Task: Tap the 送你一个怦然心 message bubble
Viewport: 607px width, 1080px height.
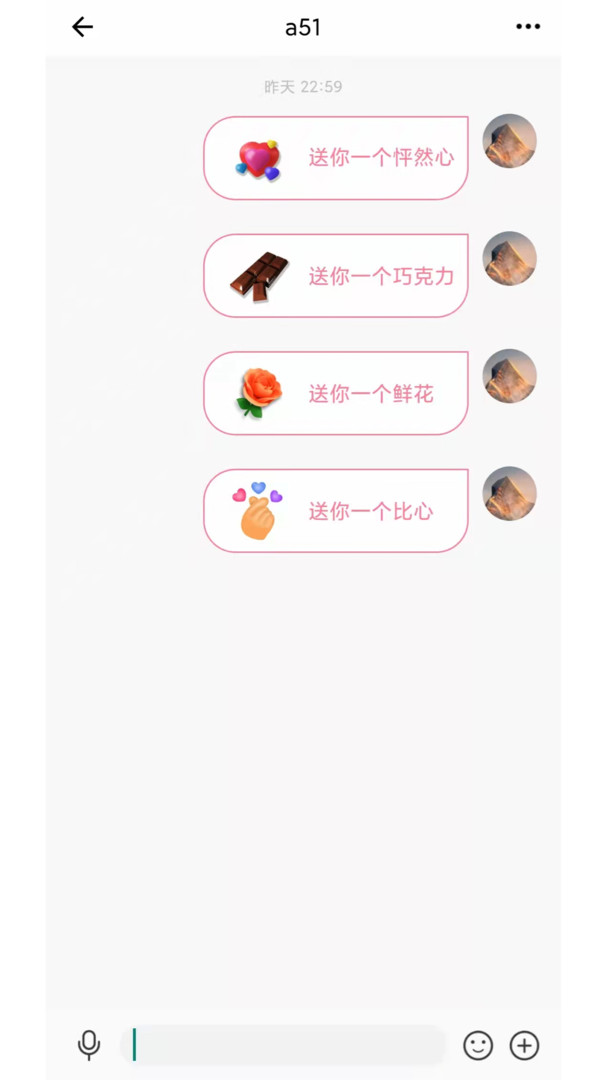Action: (336, 158)
